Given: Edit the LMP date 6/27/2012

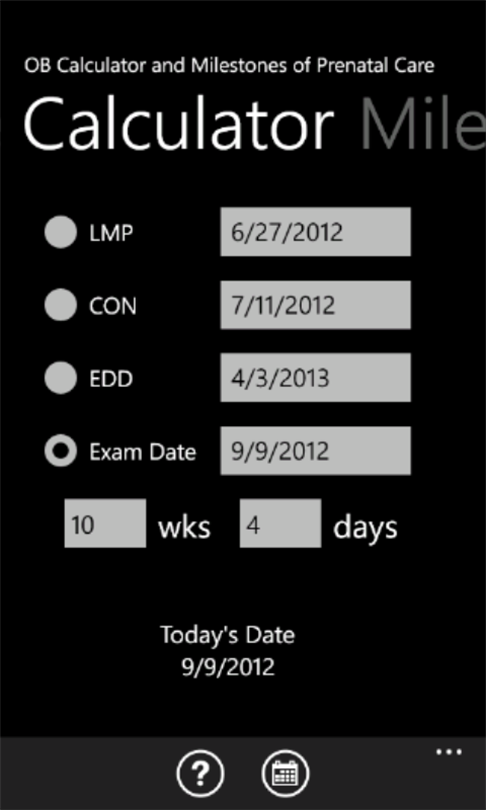Looking at the screenshot, I should [x=316, y=231].
